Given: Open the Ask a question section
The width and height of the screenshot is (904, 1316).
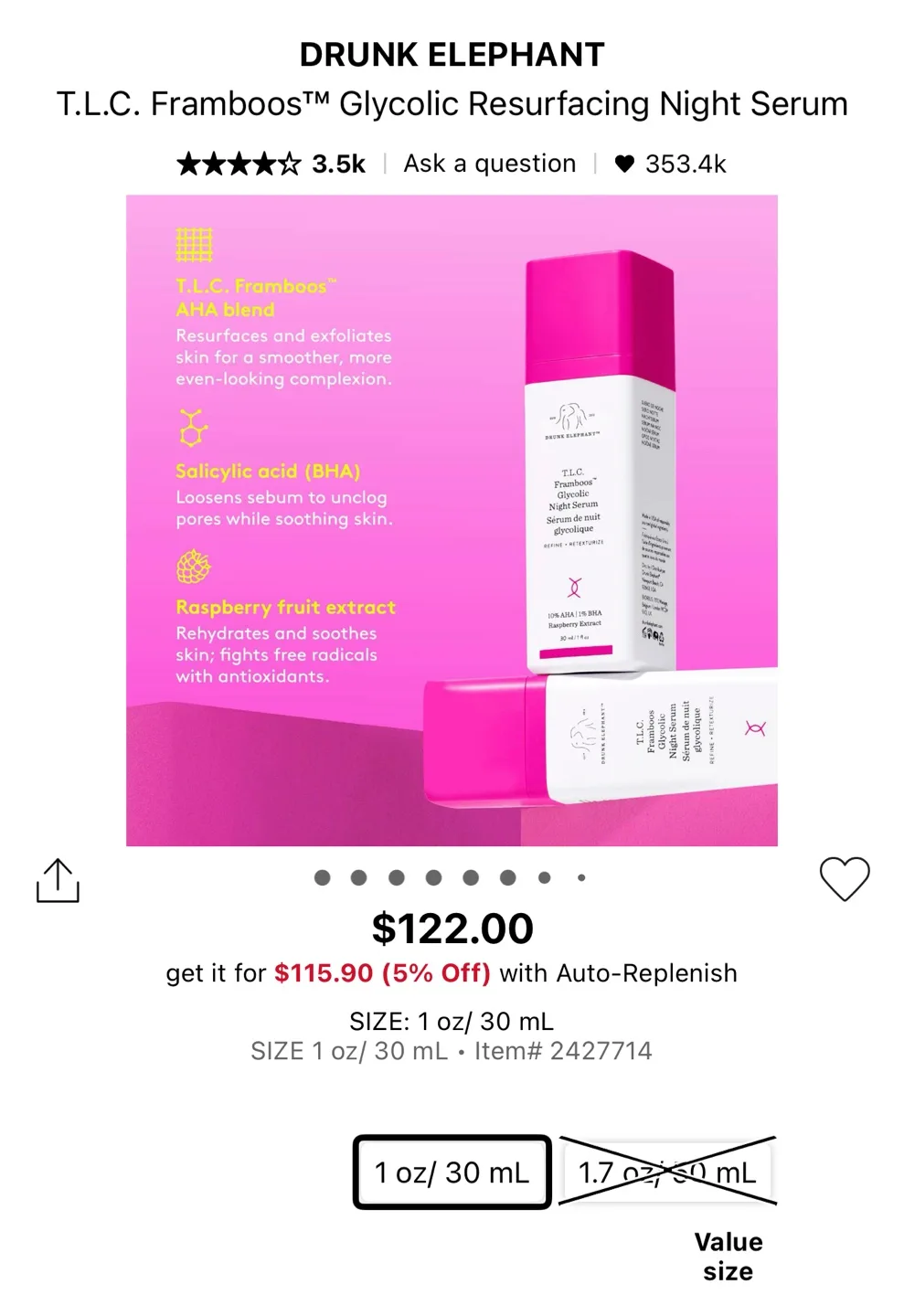Looking at the screenshot, I should (x=490, y=163).
